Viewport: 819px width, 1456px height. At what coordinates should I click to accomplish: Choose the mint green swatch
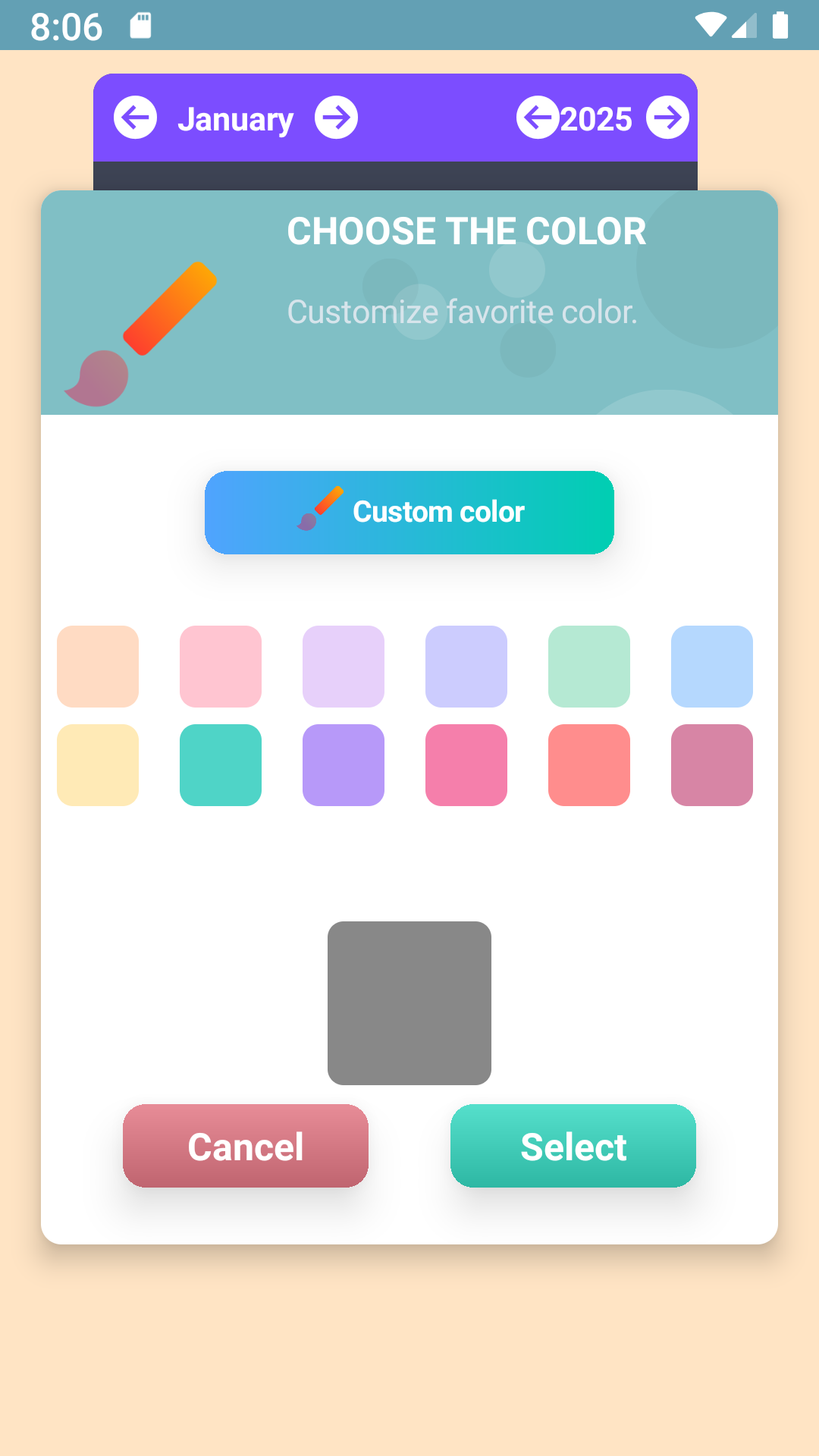pos(589,667)
